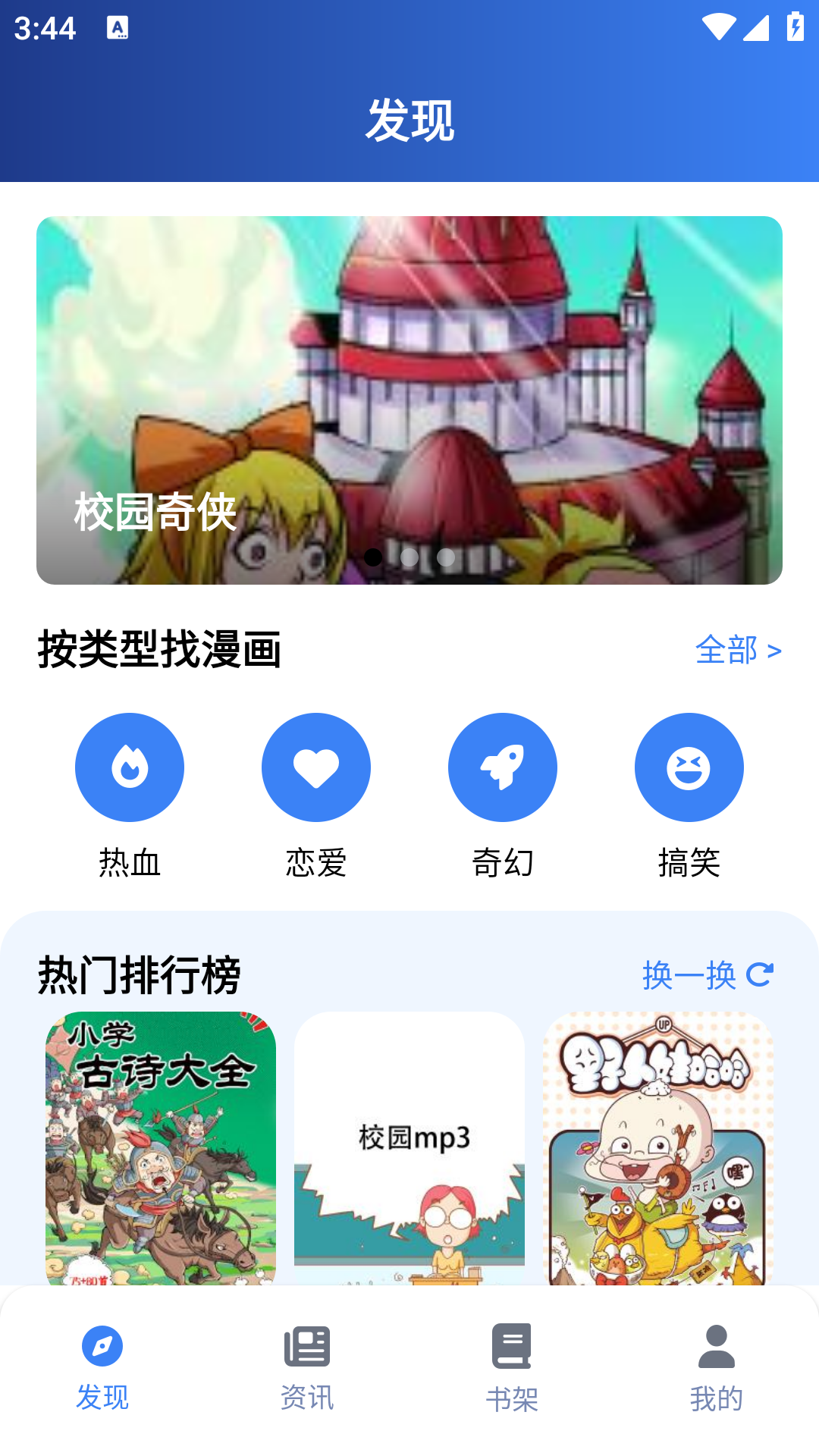Select the 搞笑 laughing face icon
819x1456 pixels.
[689, 767]
